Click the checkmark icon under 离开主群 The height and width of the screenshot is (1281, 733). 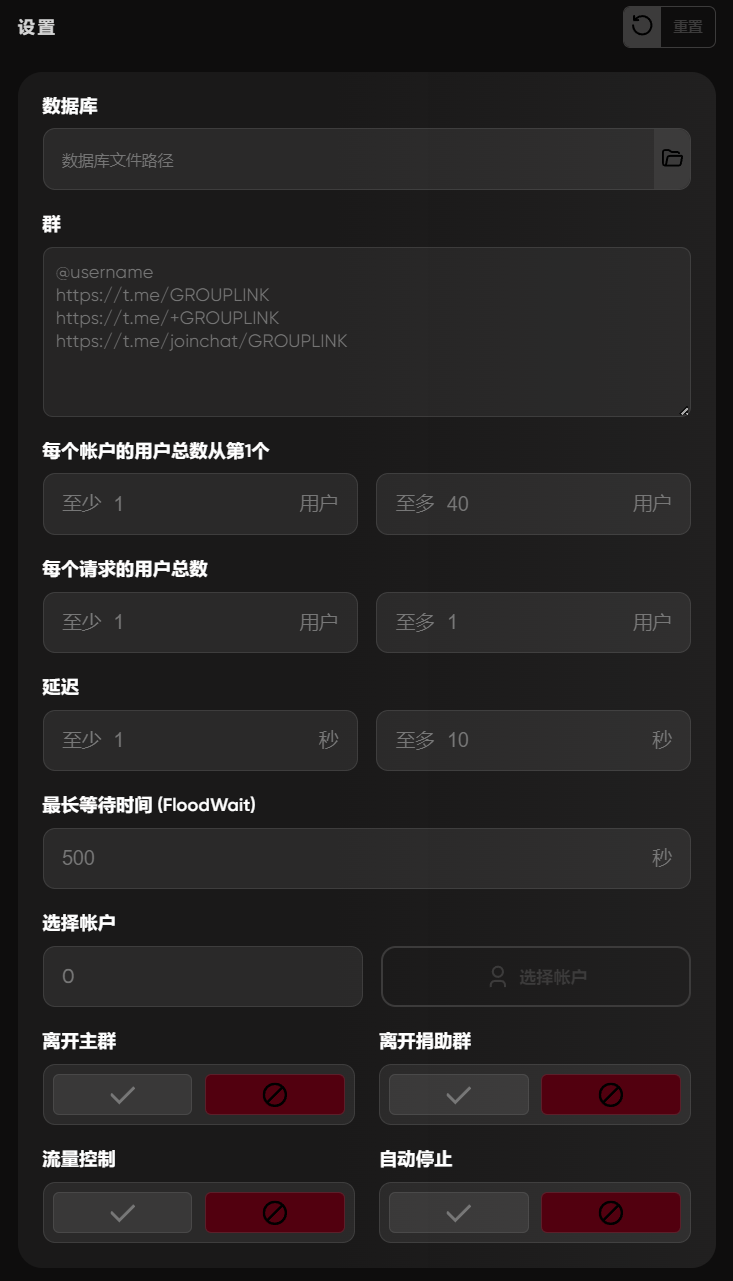click(x=122, y=1094)
